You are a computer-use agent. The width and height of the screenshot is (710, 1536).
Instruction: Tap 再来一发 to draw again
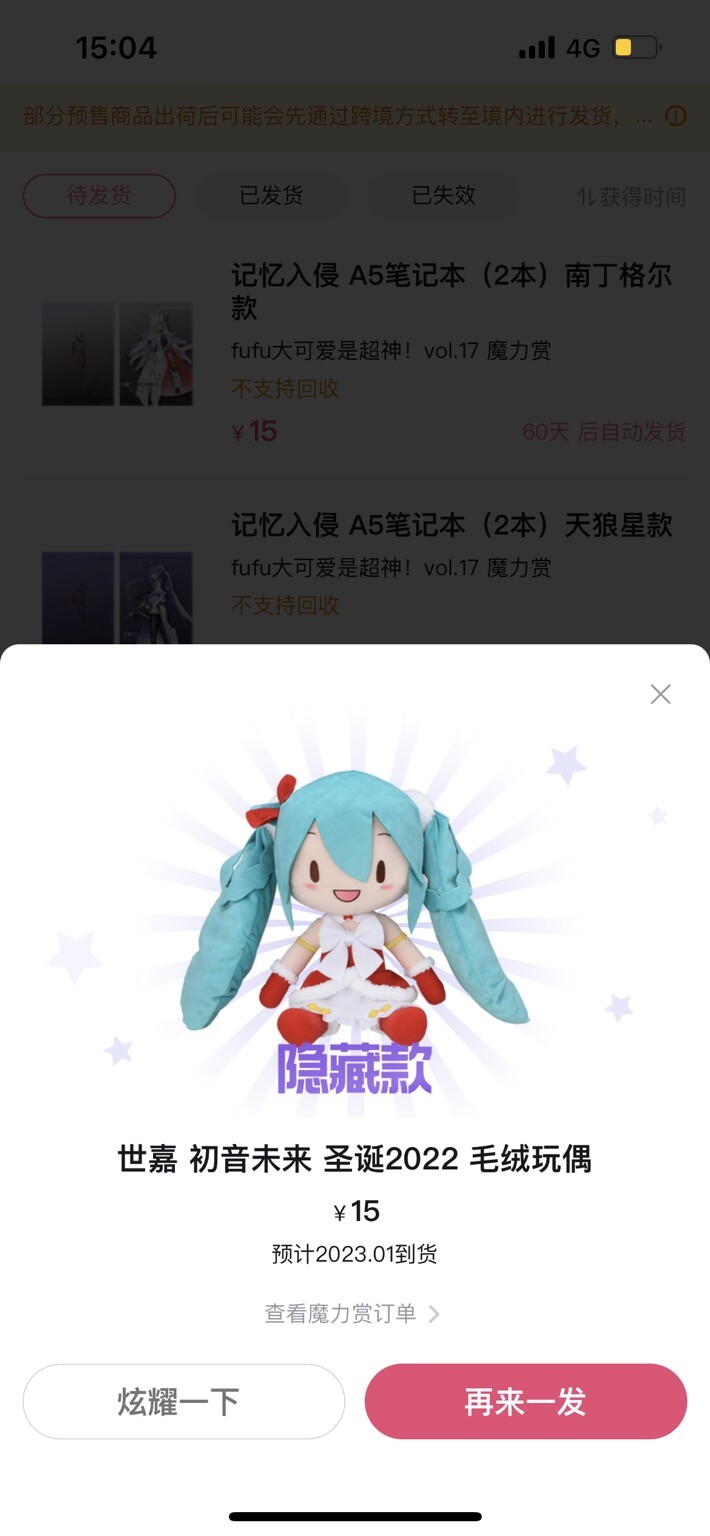(x=525, y=1402)
